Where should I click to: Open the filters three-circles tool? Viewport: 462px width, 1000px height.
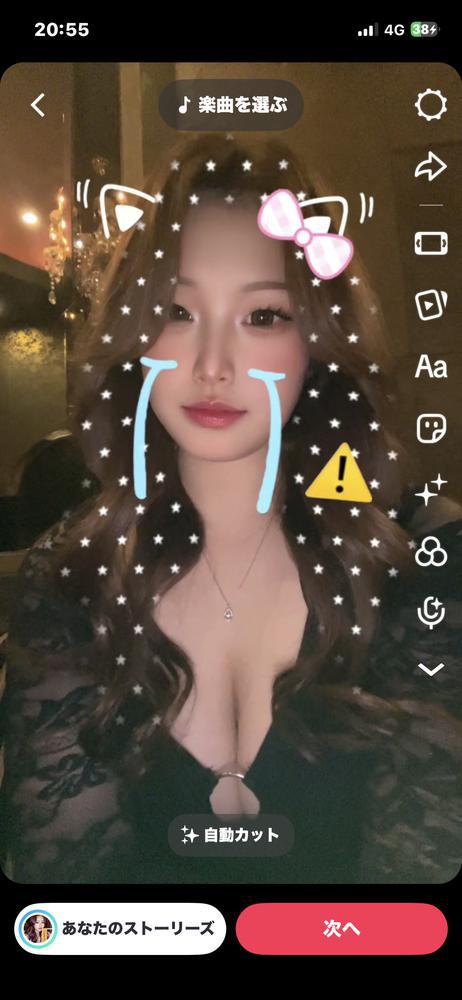tap(431, 552)
